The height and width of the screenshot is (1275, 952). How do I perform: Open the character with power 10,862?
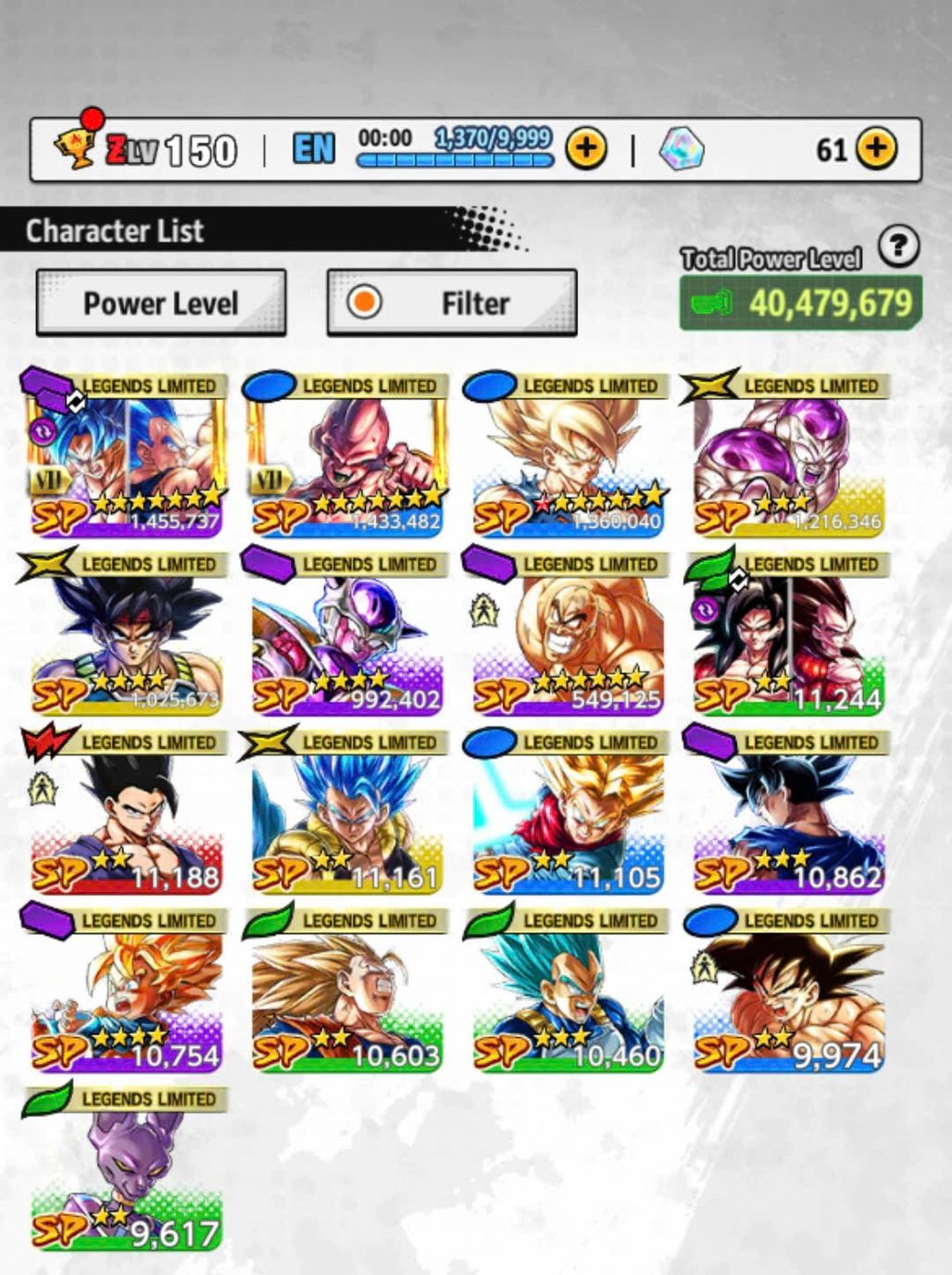click(789, 816)
